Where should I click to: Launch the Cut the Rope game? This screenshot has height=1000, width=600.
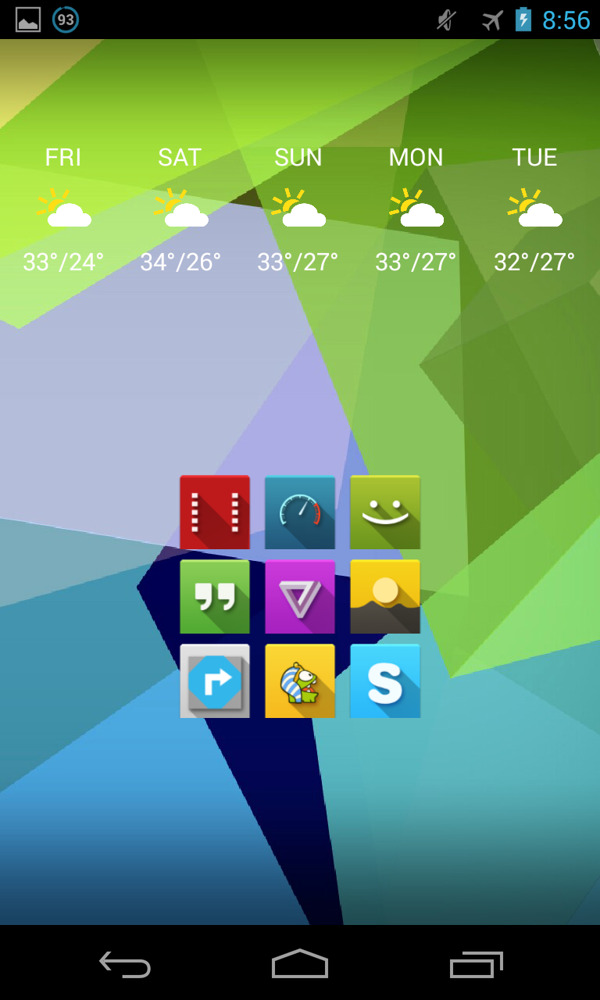tap(300, 681)
